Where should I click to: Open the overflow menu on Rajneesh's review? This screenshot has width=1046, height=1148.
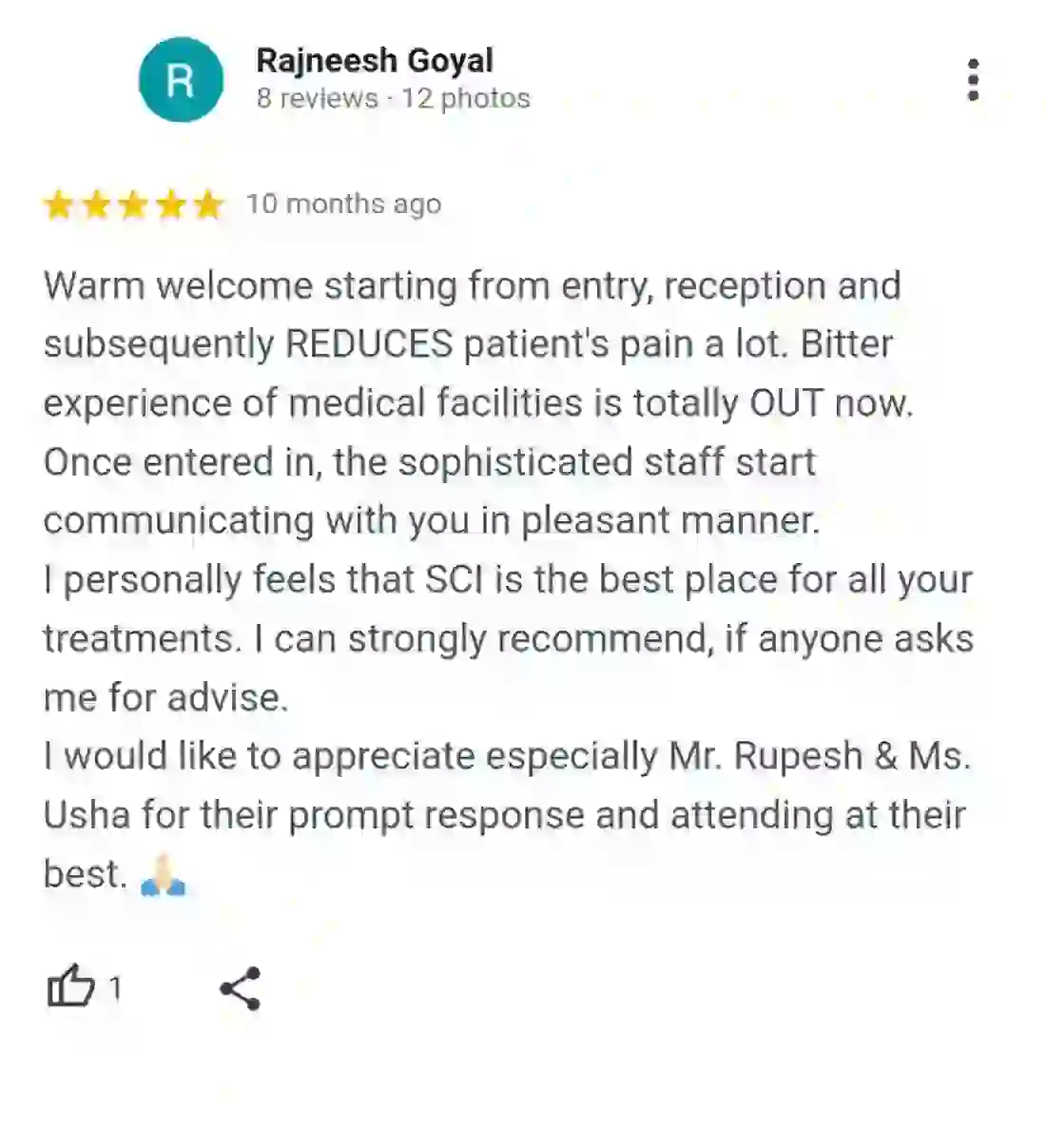[x=972, y=80]
